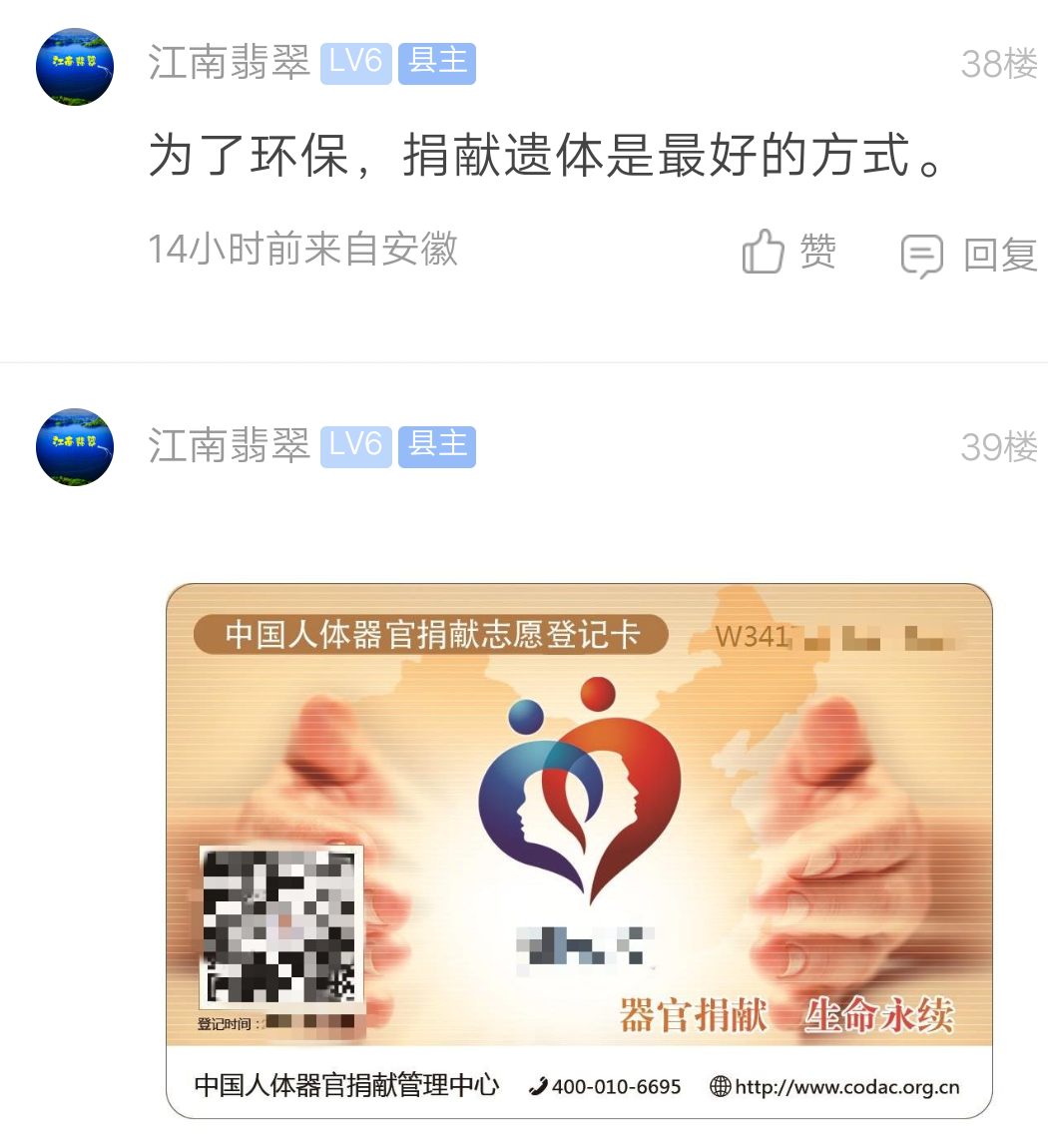View the organ donation card image
This screenshot has height=1148, width=1048.
pyautogui.click(x=579, y=851)
